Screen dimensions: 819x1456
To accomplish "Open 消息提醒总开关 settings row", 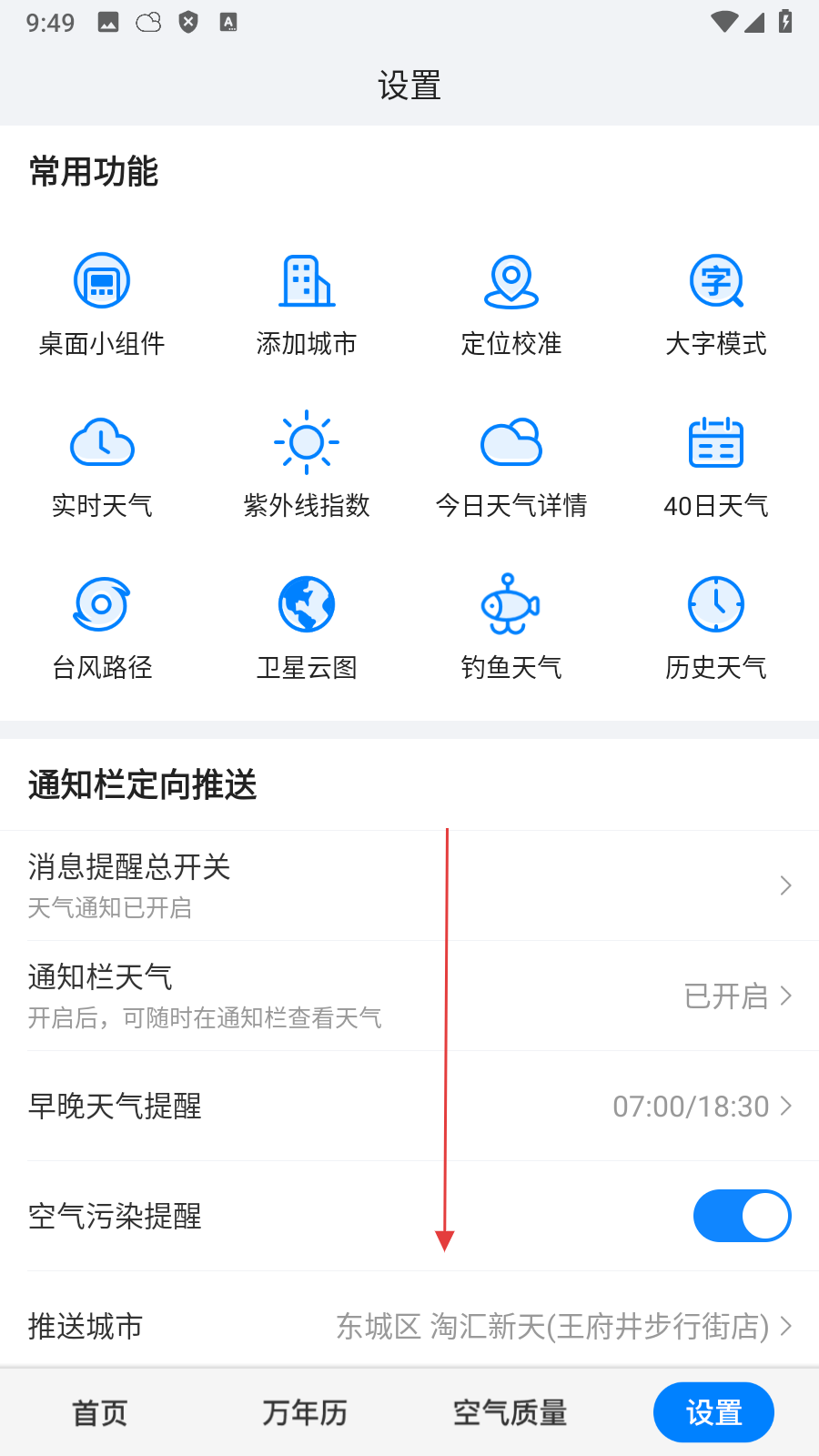I will (409, 885).
